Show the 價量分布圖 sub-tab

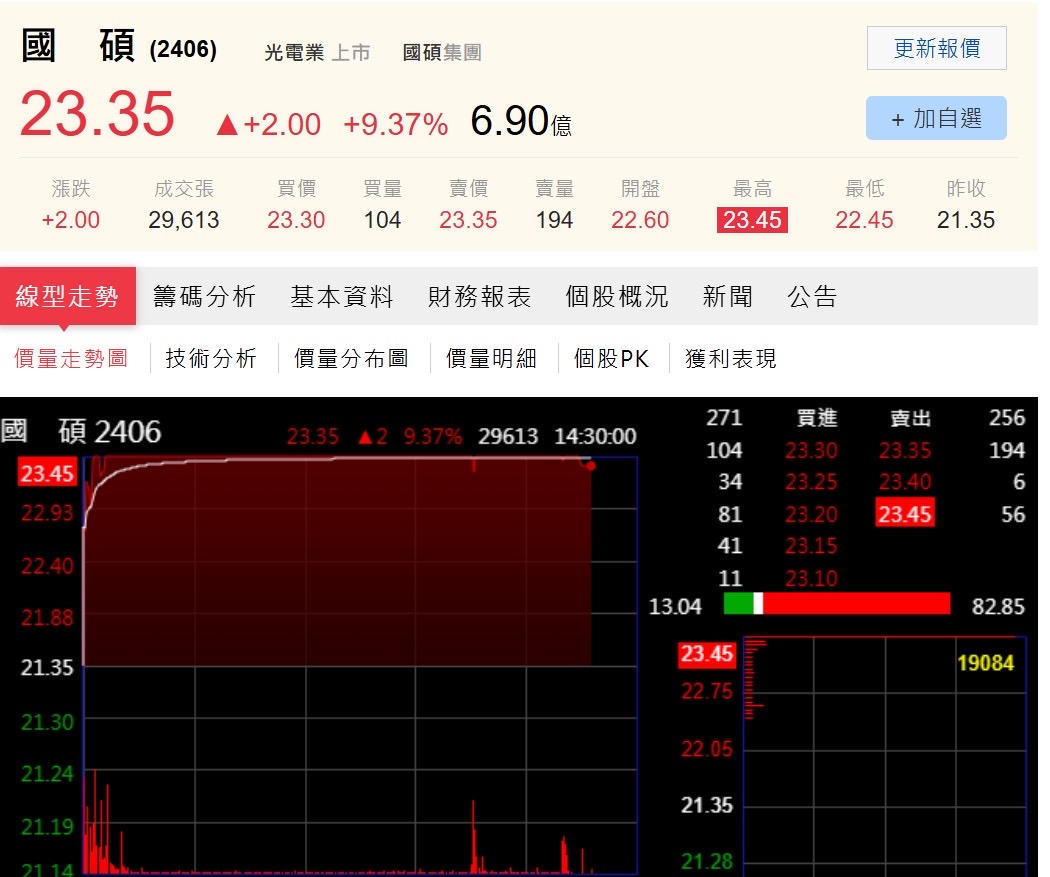pos(352,359)
